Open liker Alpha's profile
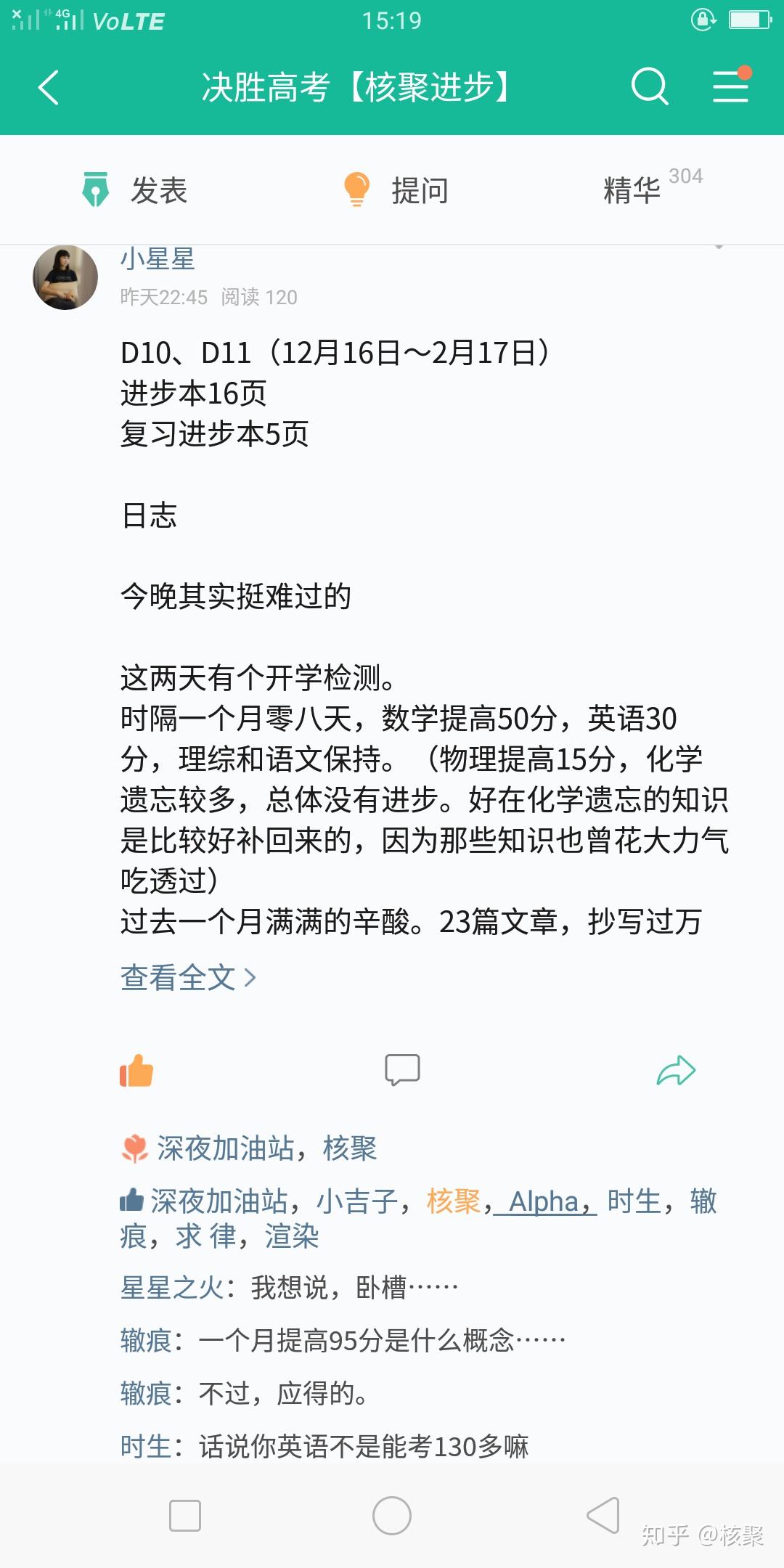The height and width of the screenshot is (1568, 784). point(543,1201)
